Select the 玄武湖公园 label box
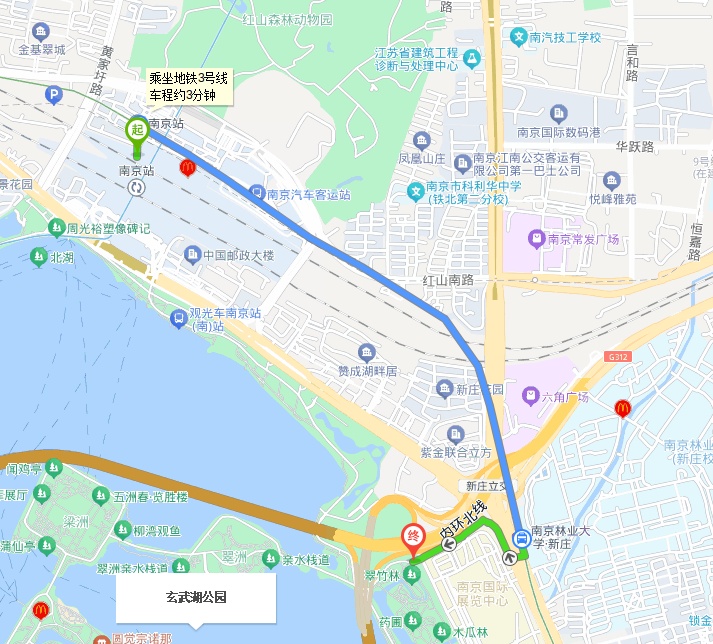713x644 pixels. click(195, 598)
